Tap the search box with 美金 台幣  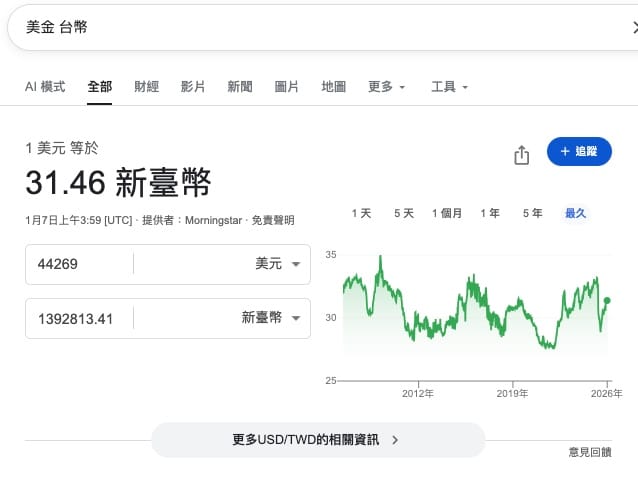pos(300,28)
